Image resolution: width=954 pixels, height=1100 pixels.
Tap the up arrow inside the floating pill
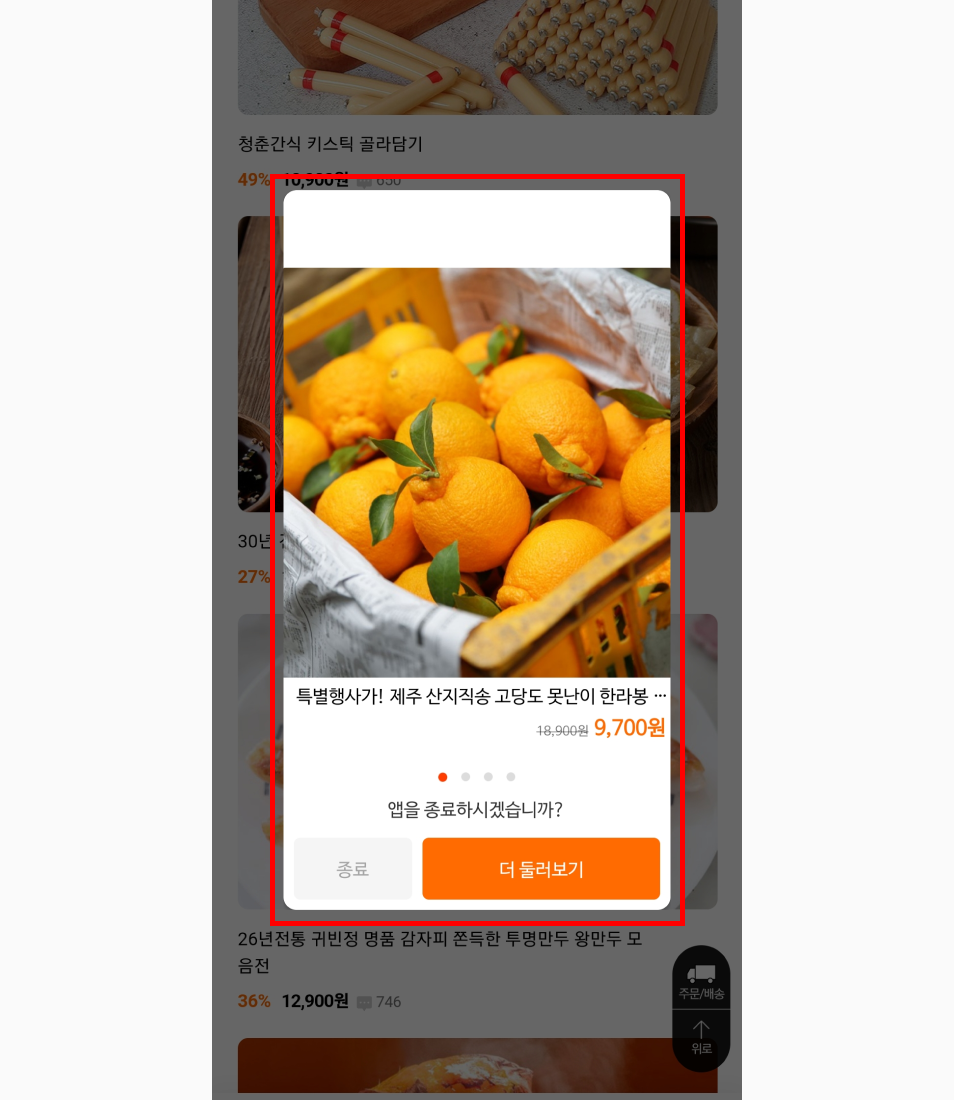(701, 1028)
